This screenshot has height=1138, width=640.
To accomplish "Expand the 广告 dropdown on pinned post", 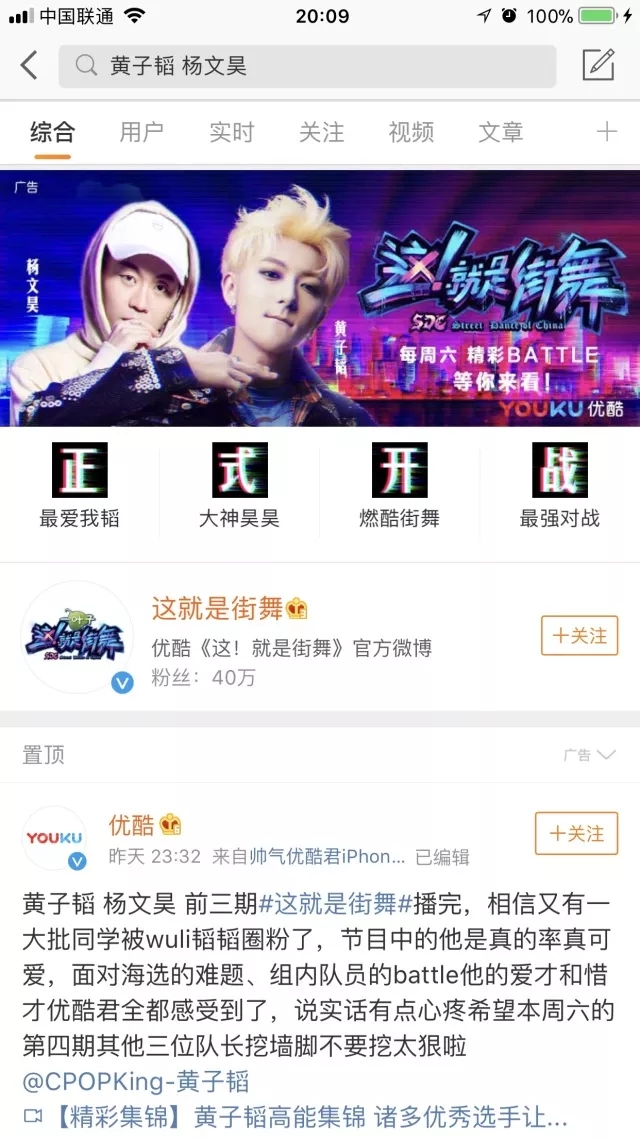I will click(589, 755).
